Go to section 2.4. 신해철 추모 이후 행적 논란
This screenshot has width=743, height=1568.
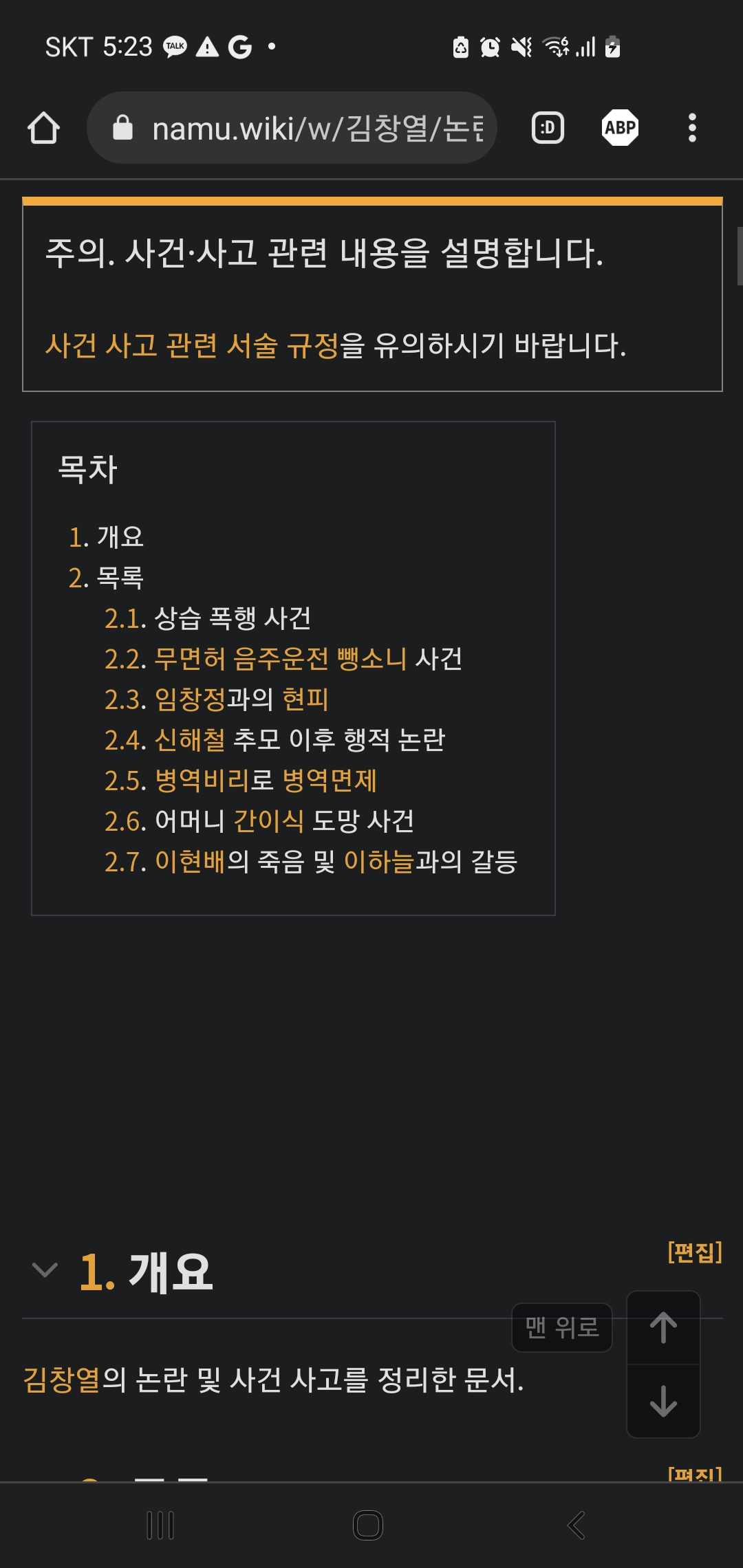[125, 740]
